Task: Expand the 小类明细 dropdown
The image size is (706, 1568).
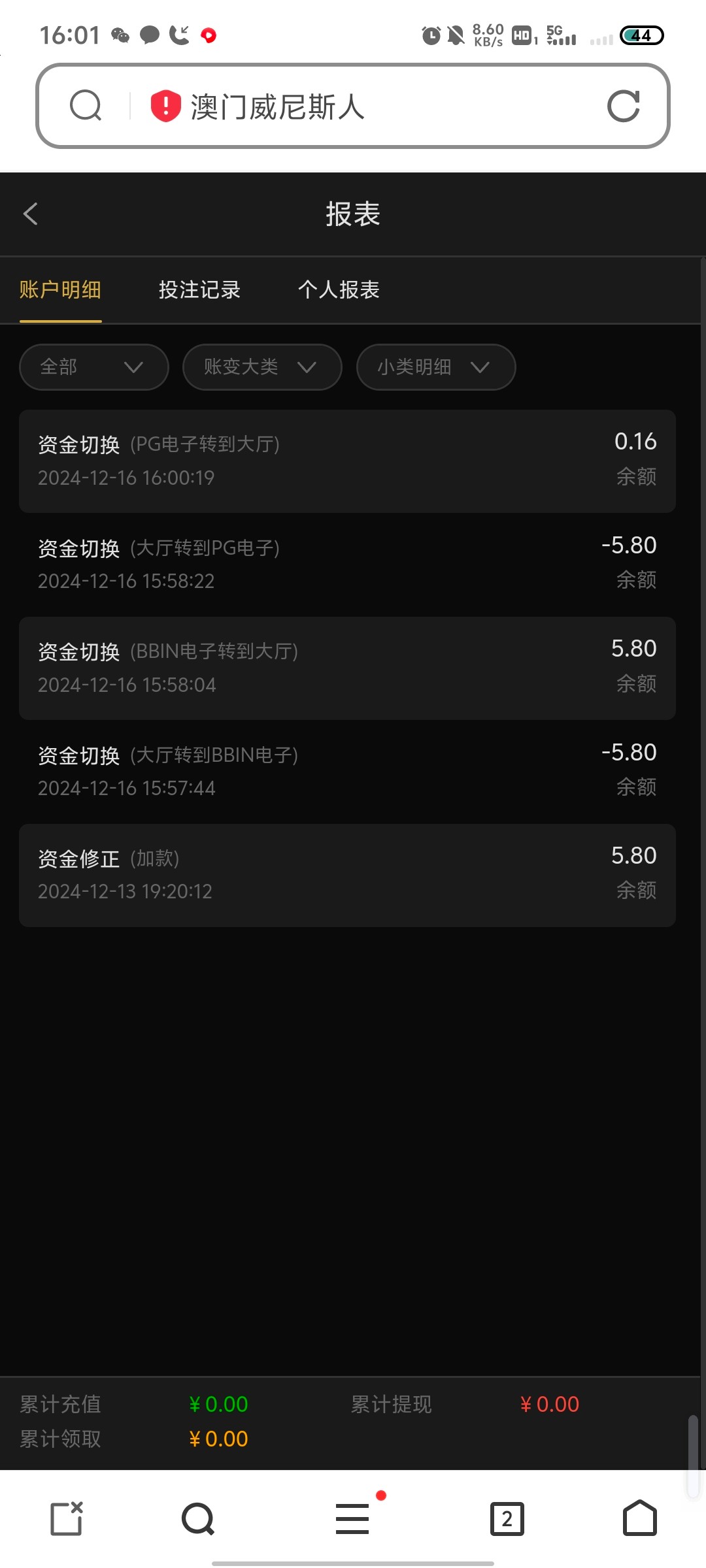Action: point(436,367)
